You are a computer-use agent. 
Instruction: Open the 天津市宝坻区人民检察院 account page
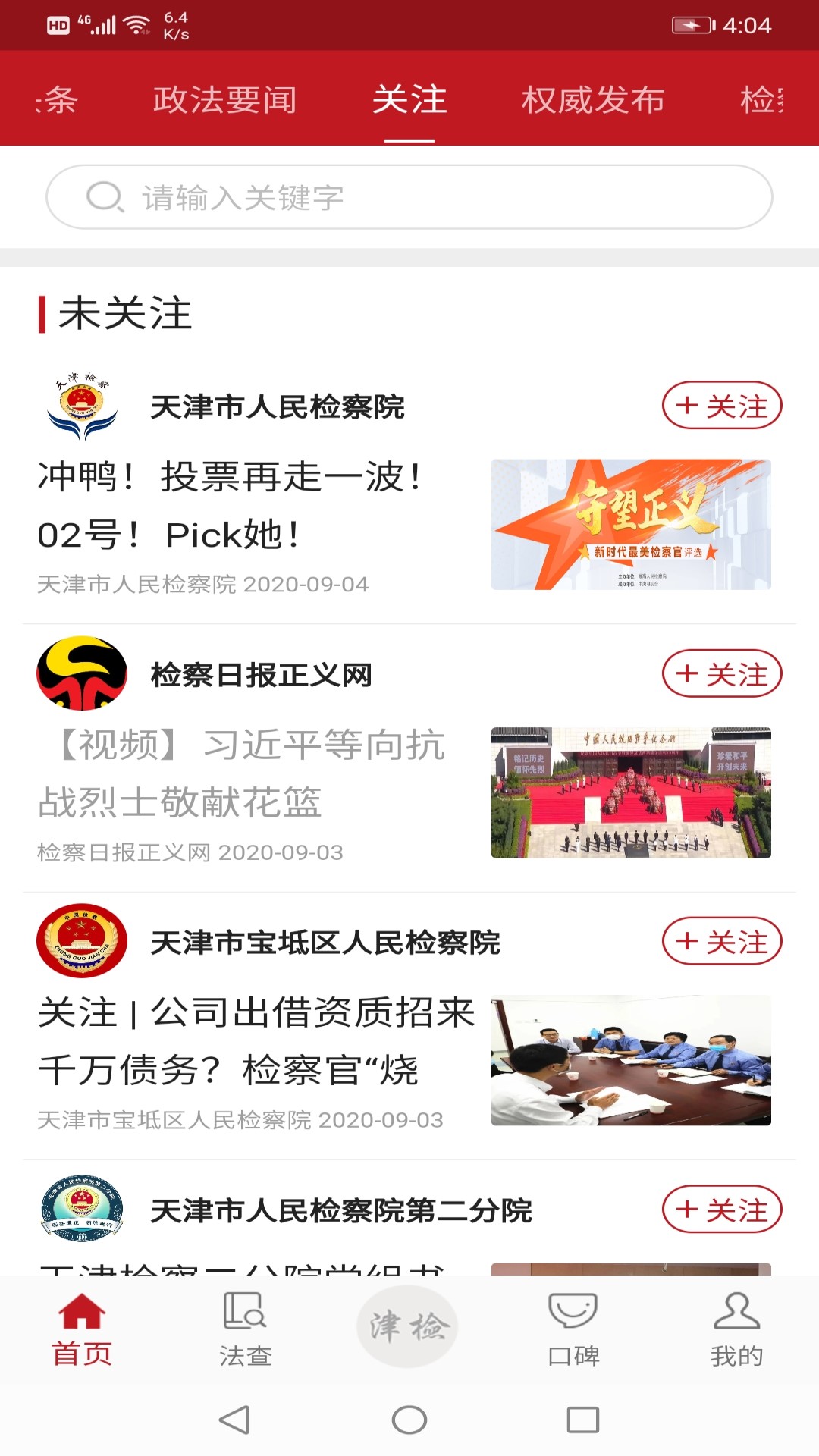[x=325, y=943]
